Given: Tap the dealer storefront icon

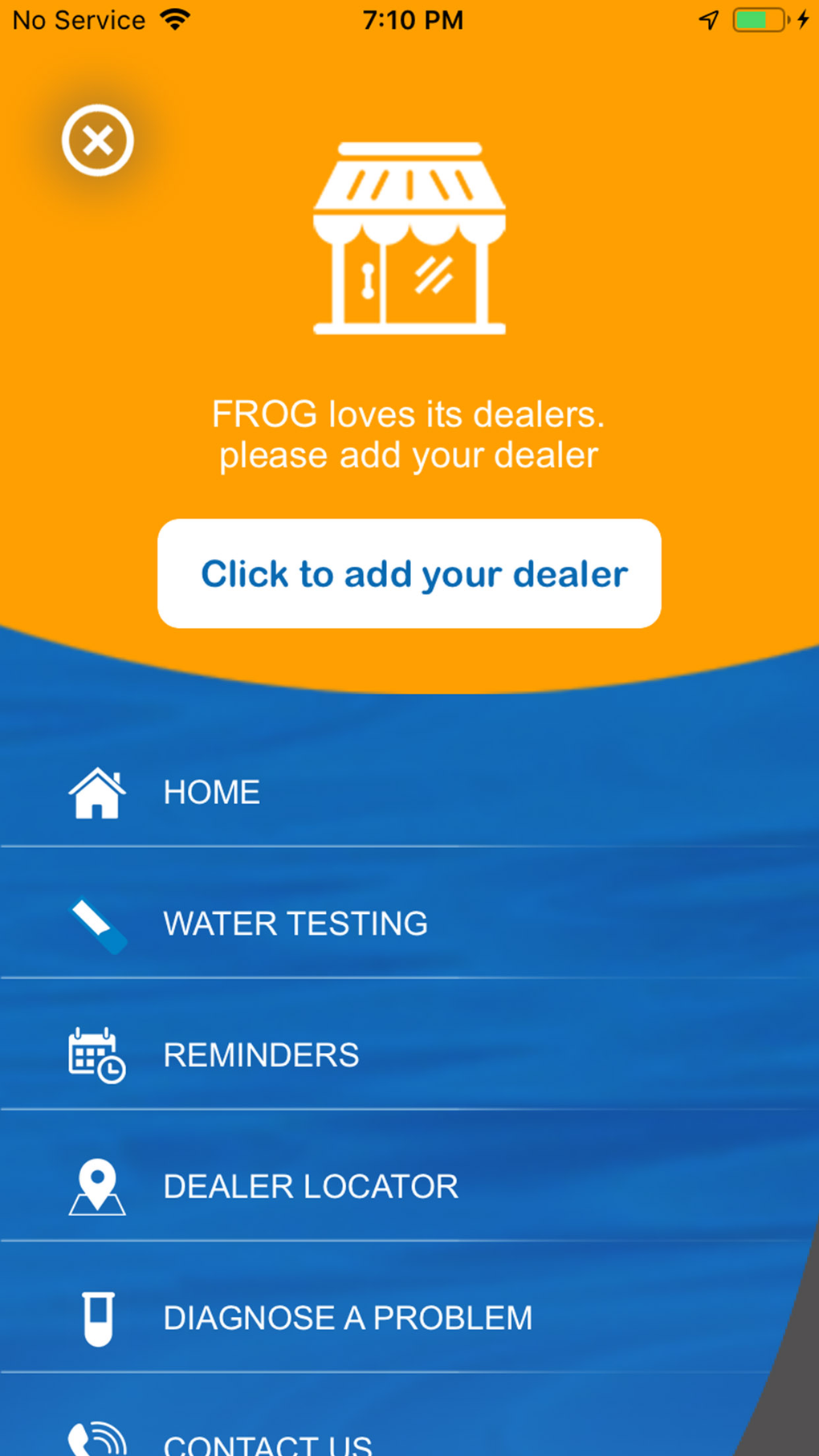Looking at the screenshot, I should click(x=409, y=237).
